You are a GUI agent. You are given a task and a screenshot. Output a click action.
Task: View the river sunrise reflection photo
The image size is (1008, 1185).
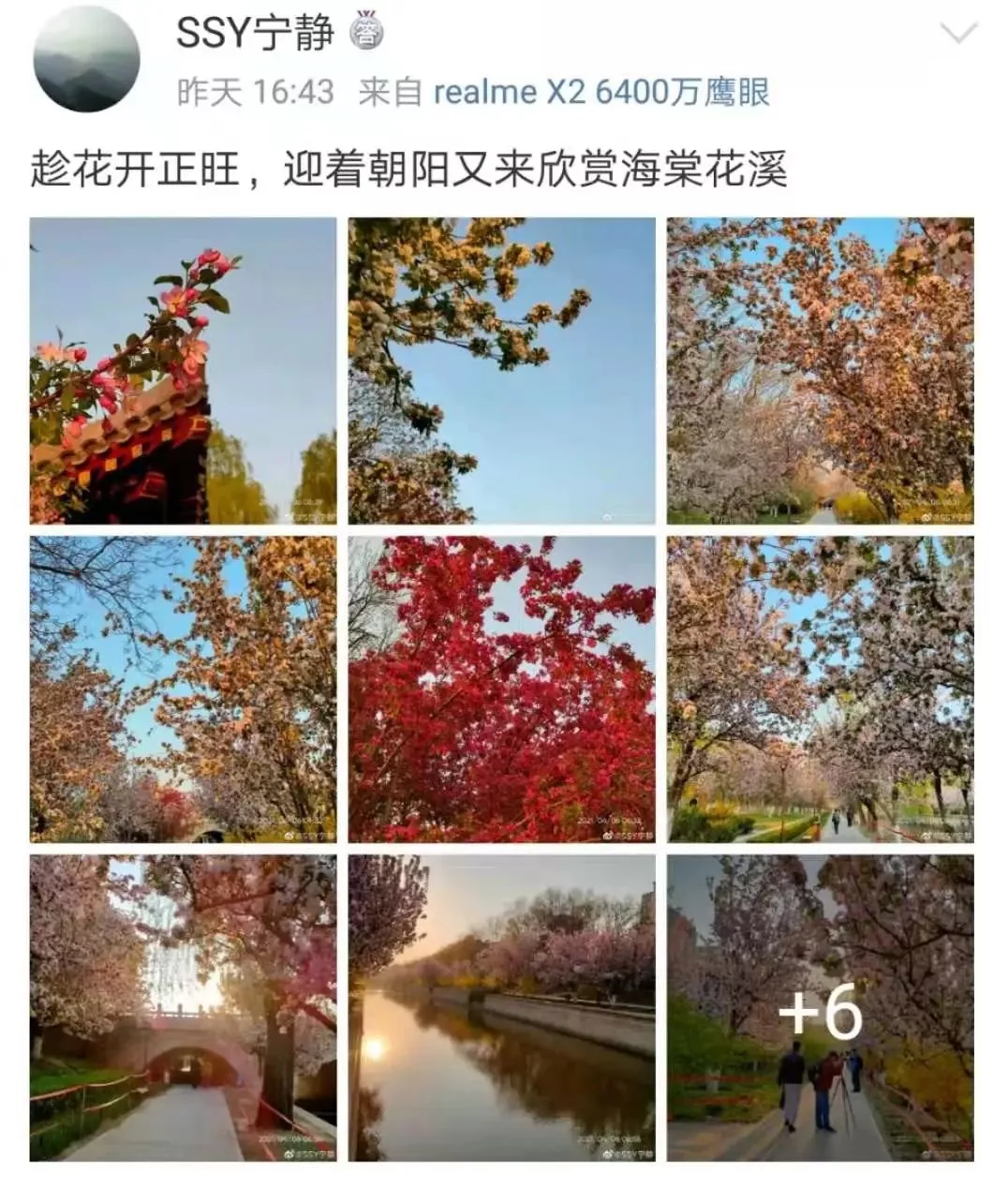[501, 1008]
